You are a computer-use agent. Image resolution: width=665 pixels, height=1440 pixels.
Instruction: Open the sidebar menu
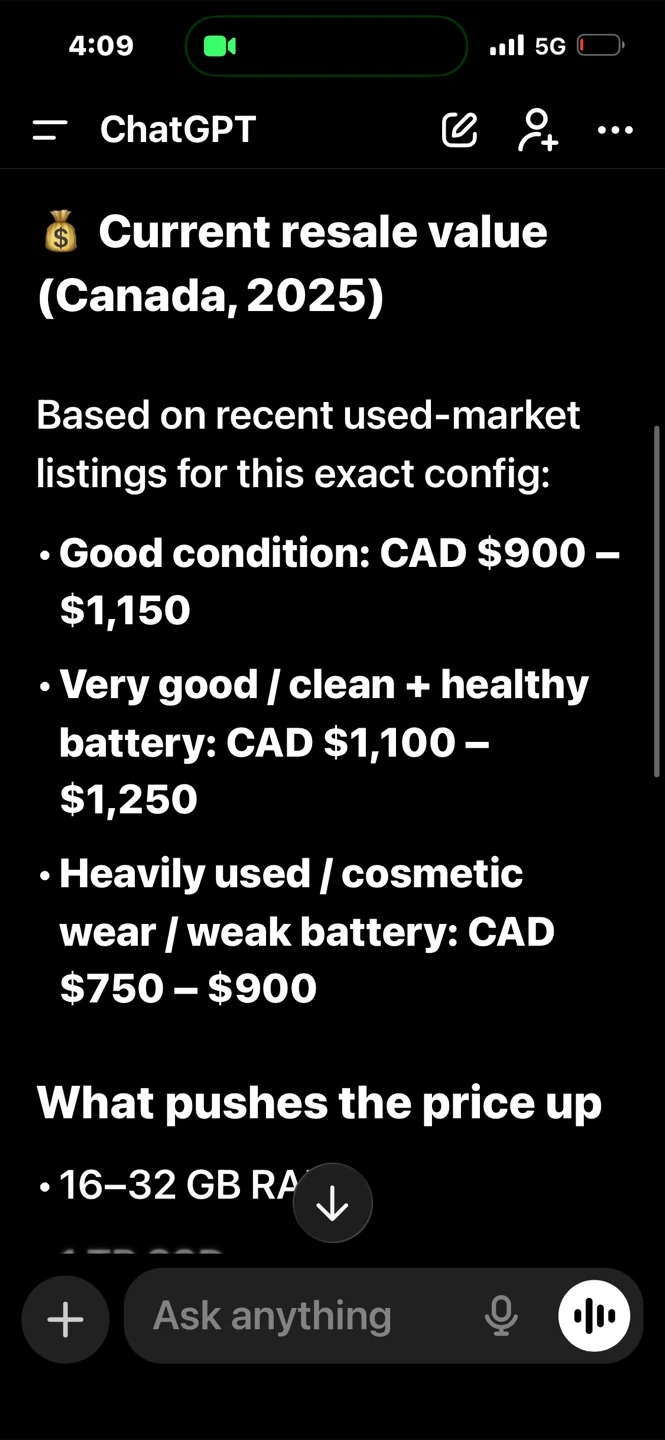(x=50, y=130)
